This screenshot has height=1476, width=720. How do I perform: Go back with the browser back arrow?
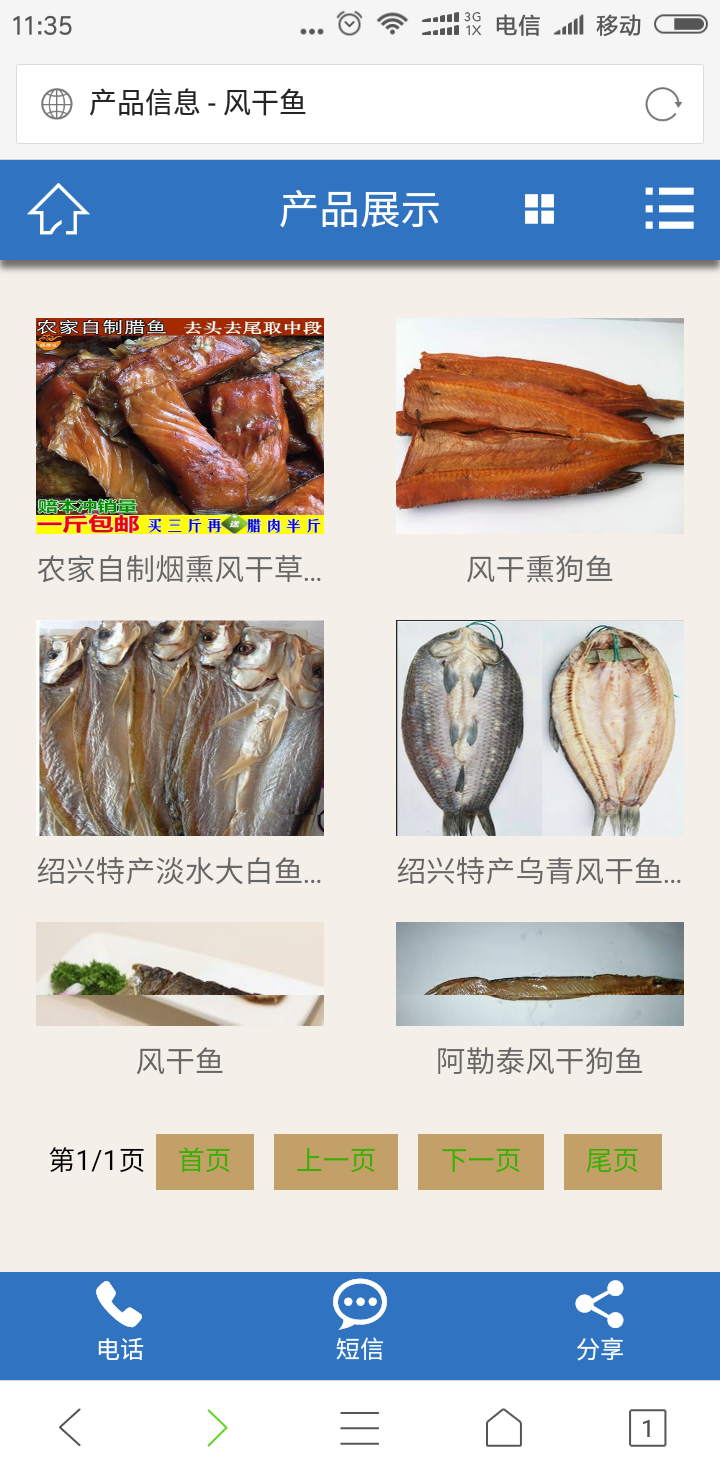(x=70, y=1427)
